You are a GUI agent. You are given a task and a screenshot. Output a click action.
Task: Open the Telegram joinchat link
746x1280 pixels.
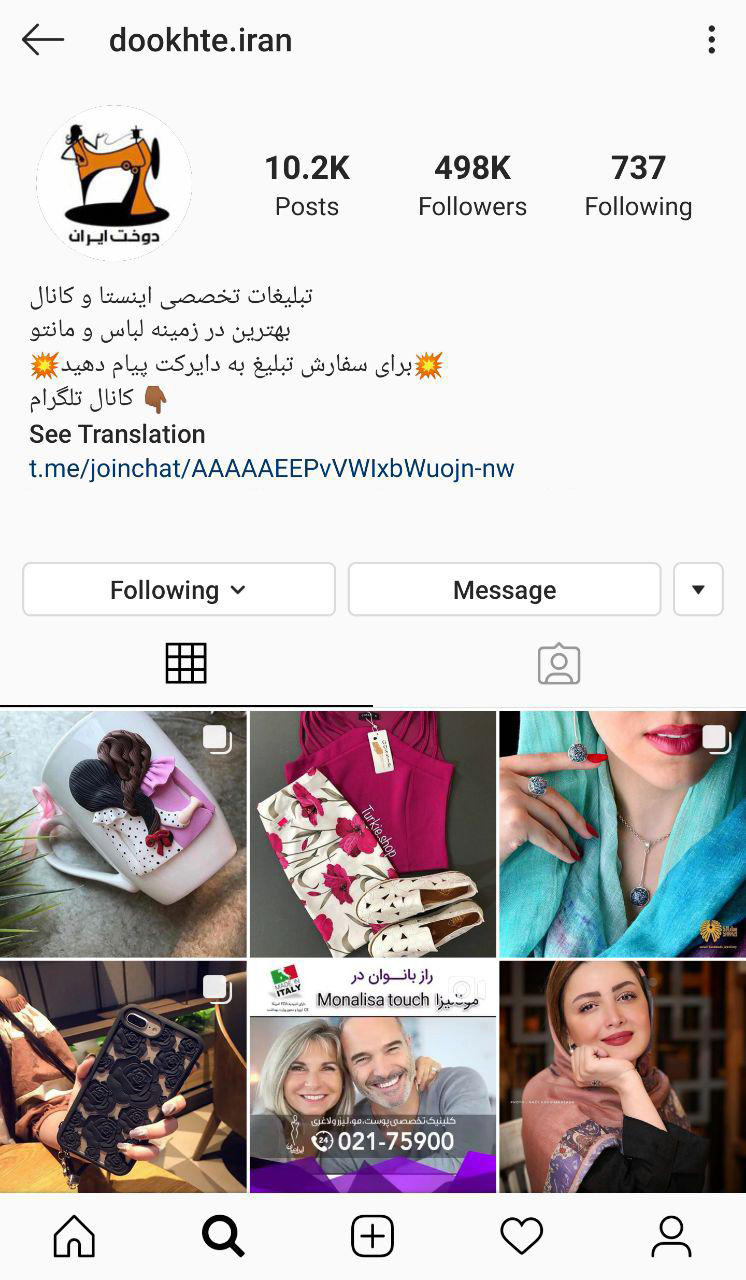pyautogui.click(x=271, y=468)
